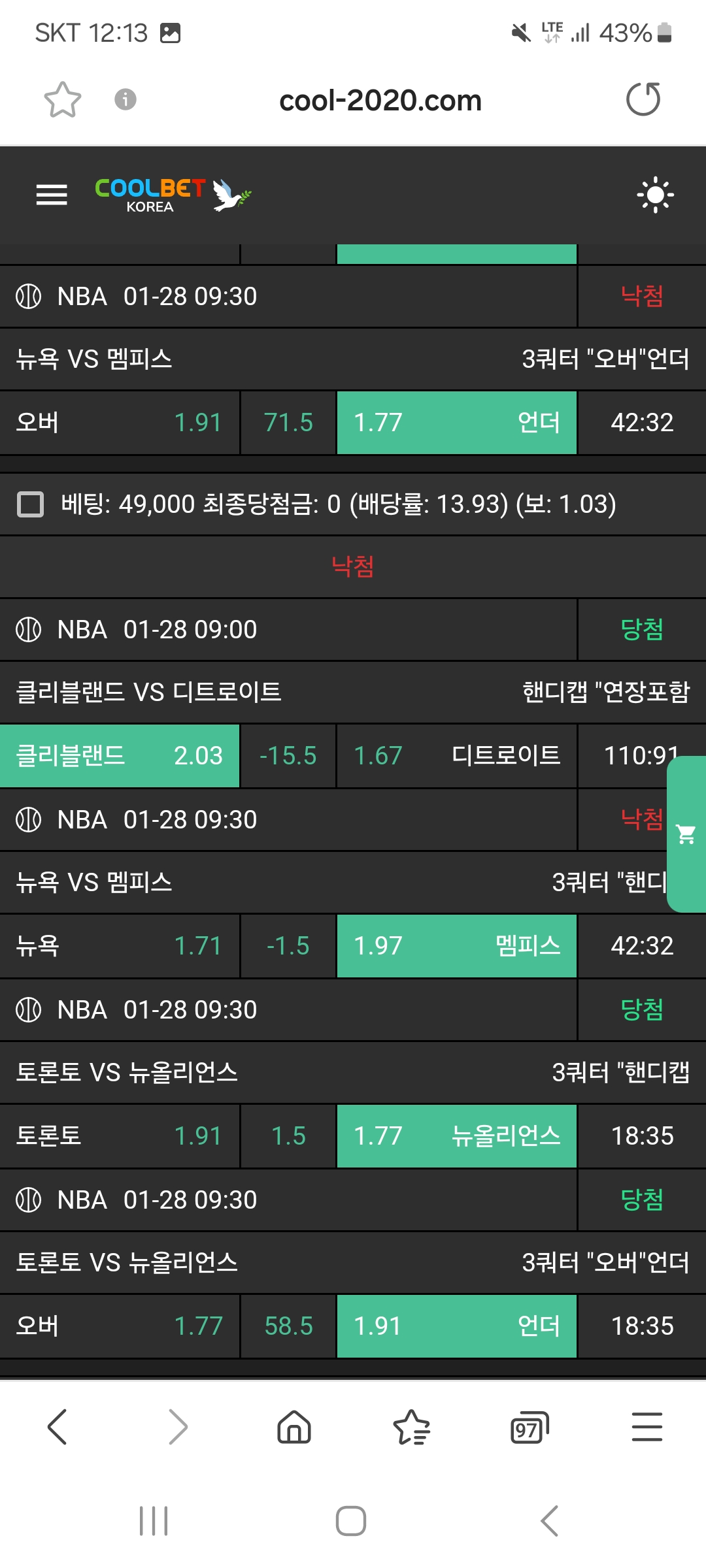Go back to the previous page
Screen dimensions: 706x1568
click(58, 1427)
